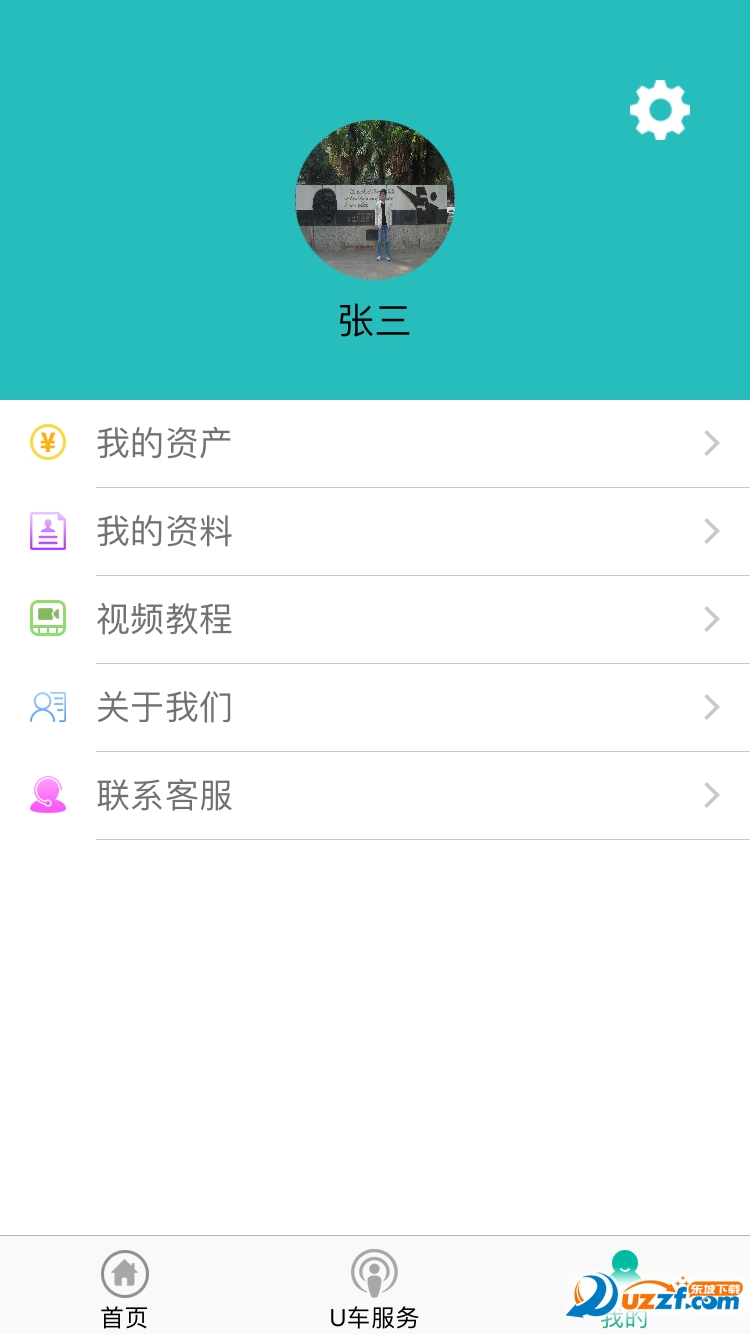Click the username 张三
Screen dimensions: 750x1334
pos(375,321)
